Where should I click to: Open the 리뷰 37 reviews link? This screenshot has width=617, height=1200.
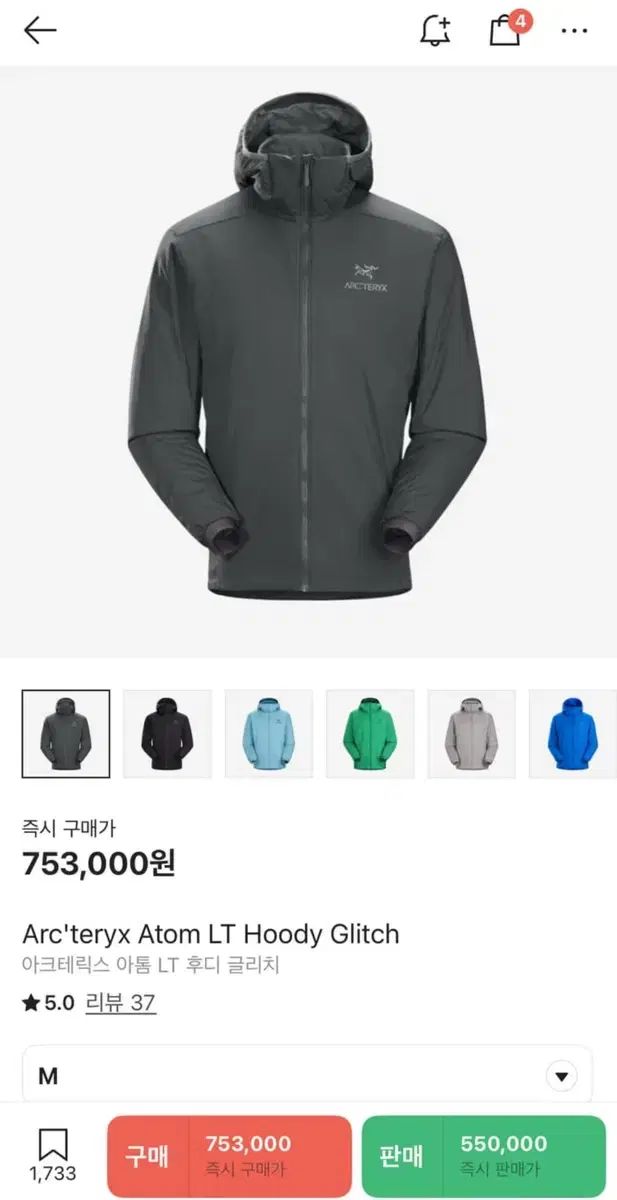(121, 1003)
